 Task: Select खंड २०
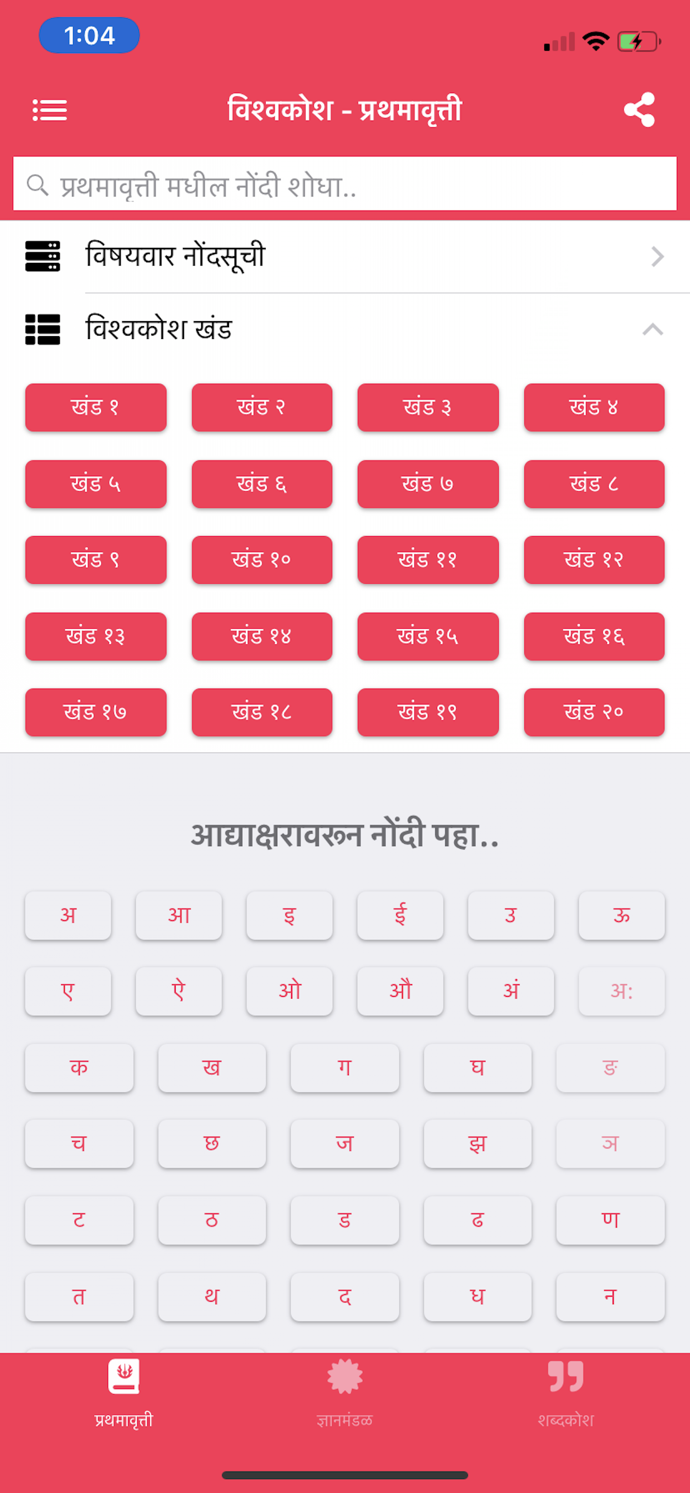pos(594,712)
